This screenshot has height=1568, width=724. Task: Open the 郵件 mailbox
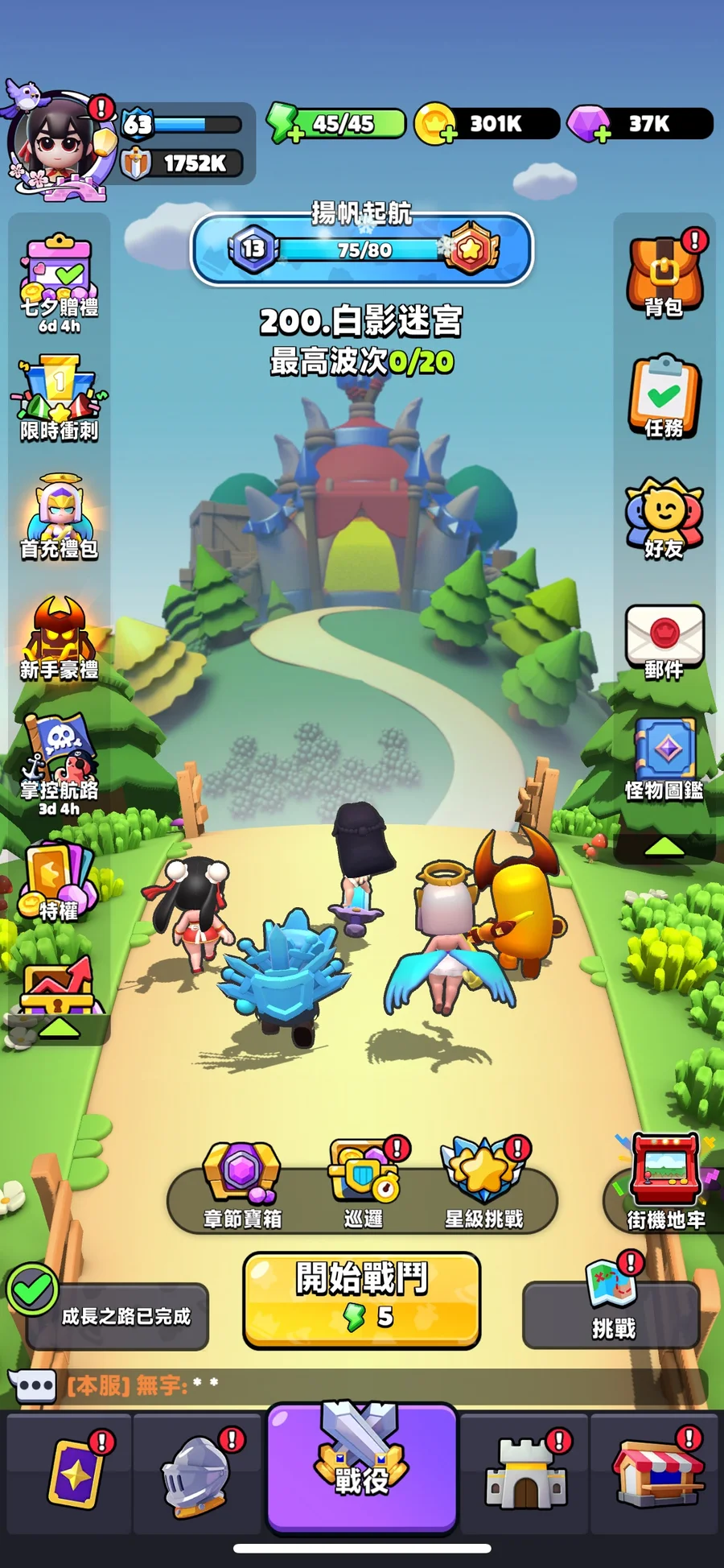(664, 642)
